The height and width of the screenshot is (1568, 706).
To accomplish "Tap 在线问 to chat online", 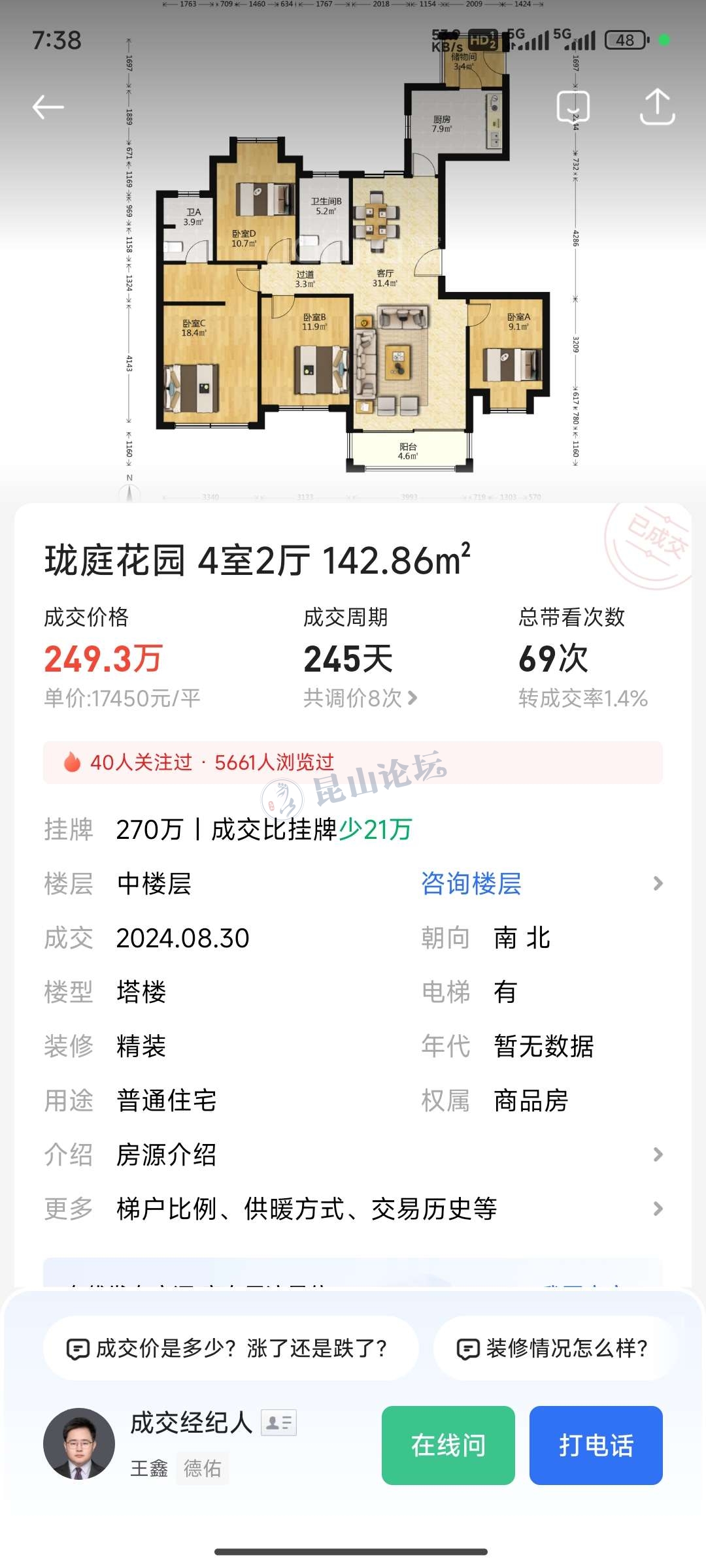I will click(x=448, y=1445).
